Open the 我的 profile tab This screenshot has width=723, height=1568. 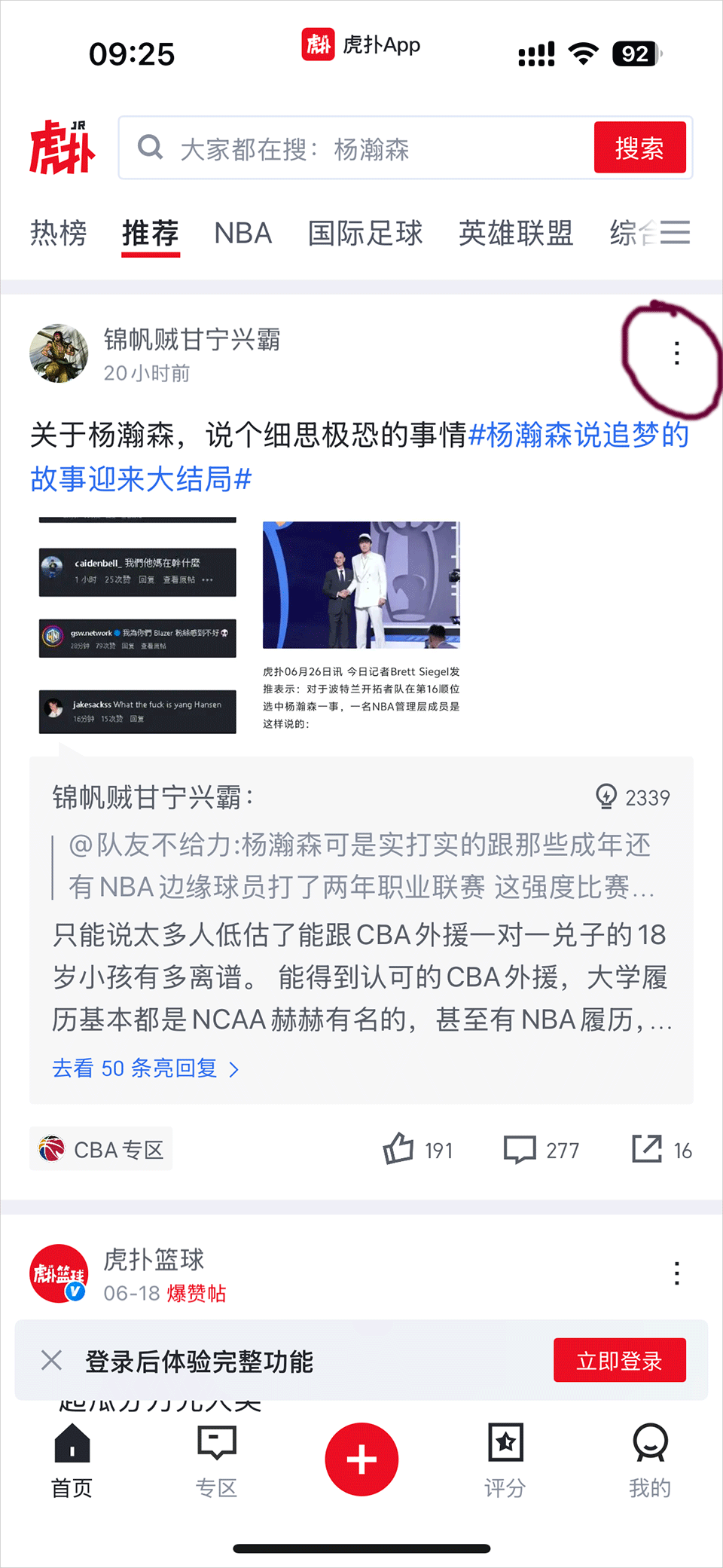pos(649,1459)
